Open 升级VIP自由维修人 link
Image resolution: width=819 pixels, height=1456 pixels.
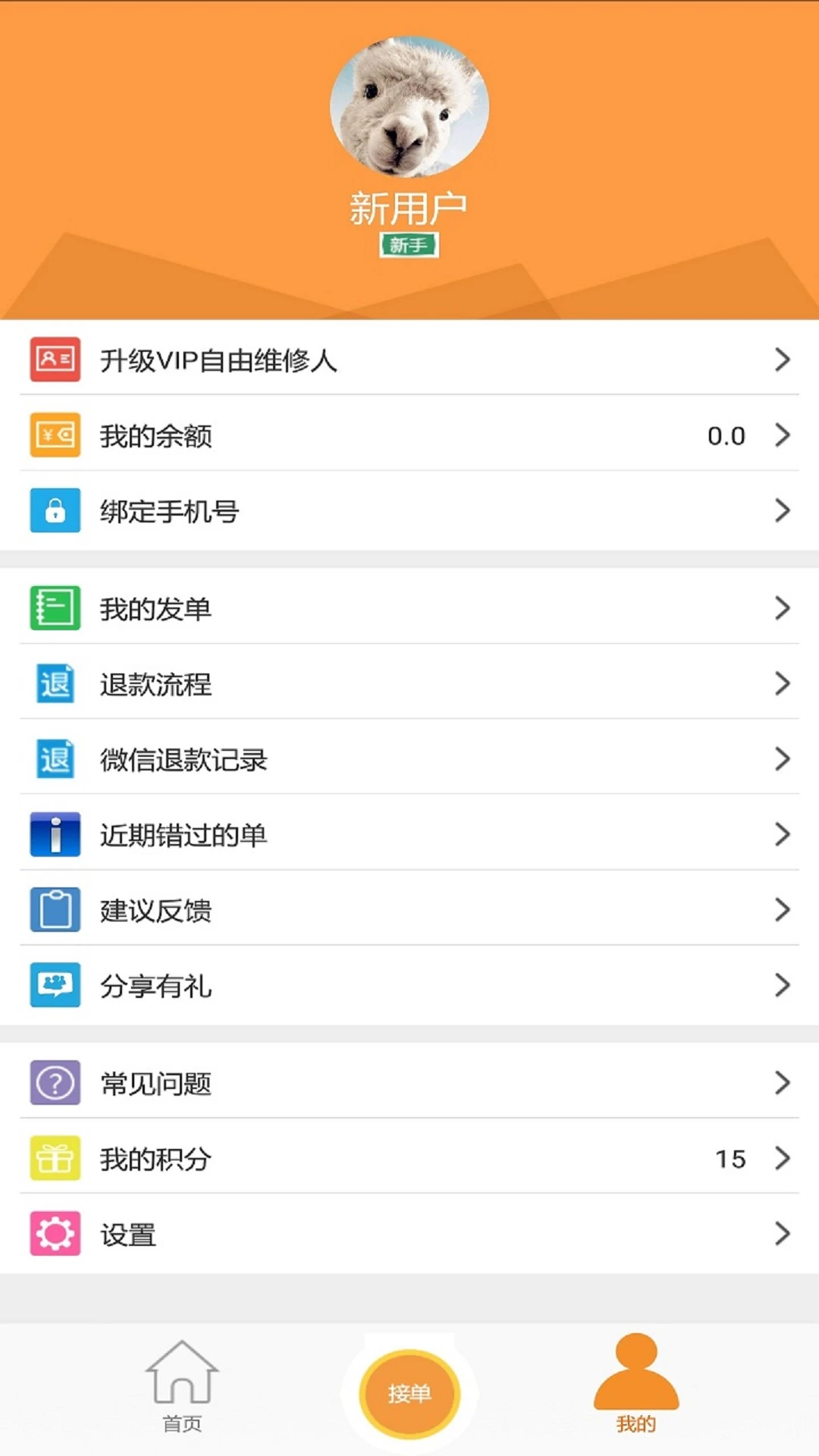[220, 361]
